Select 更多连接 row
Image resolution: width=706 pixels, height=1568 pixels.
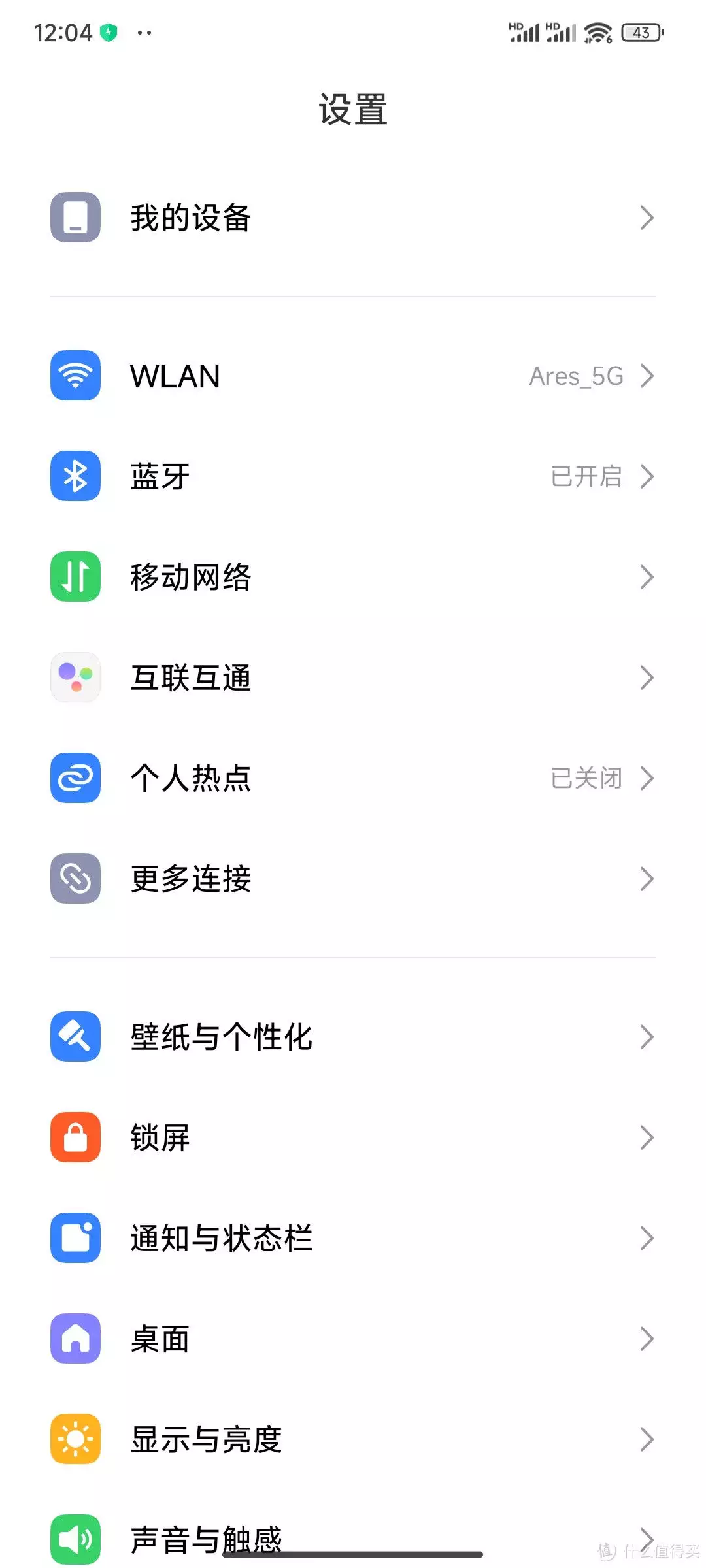(353, 879)
